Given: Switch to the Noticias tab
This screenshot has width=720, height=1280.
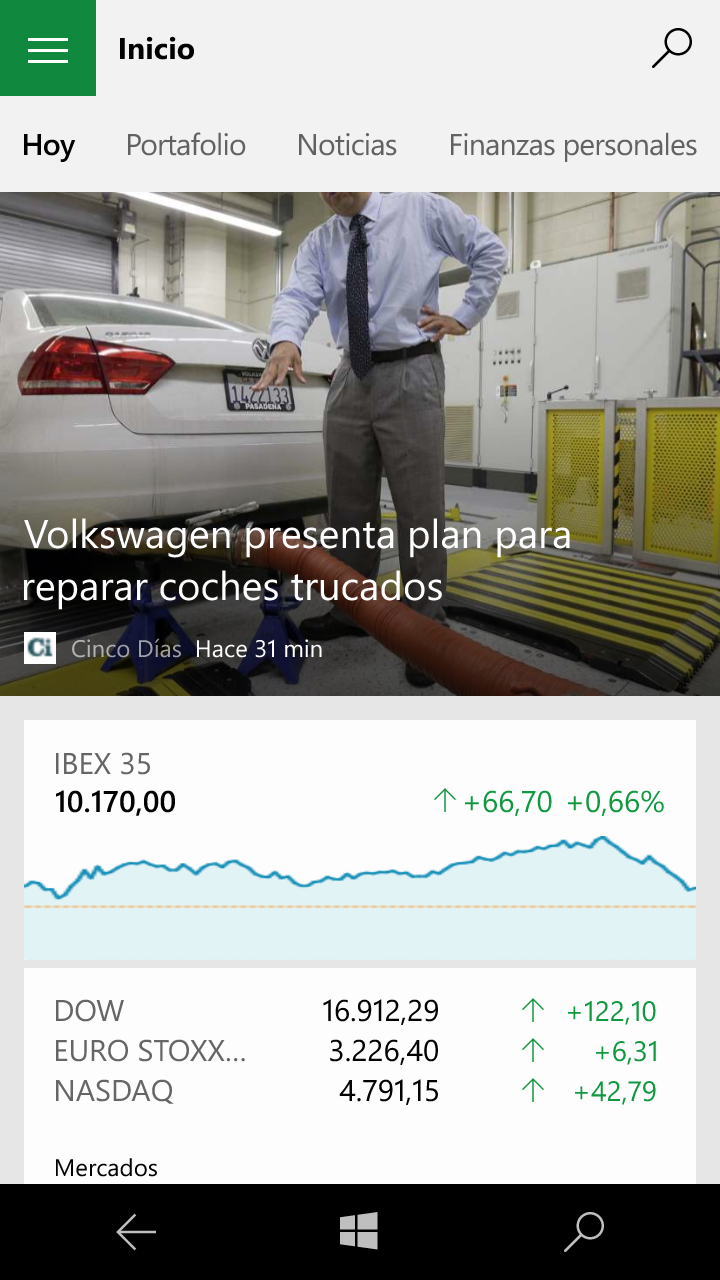Looking at the screenshot, I should coord(347,145).
